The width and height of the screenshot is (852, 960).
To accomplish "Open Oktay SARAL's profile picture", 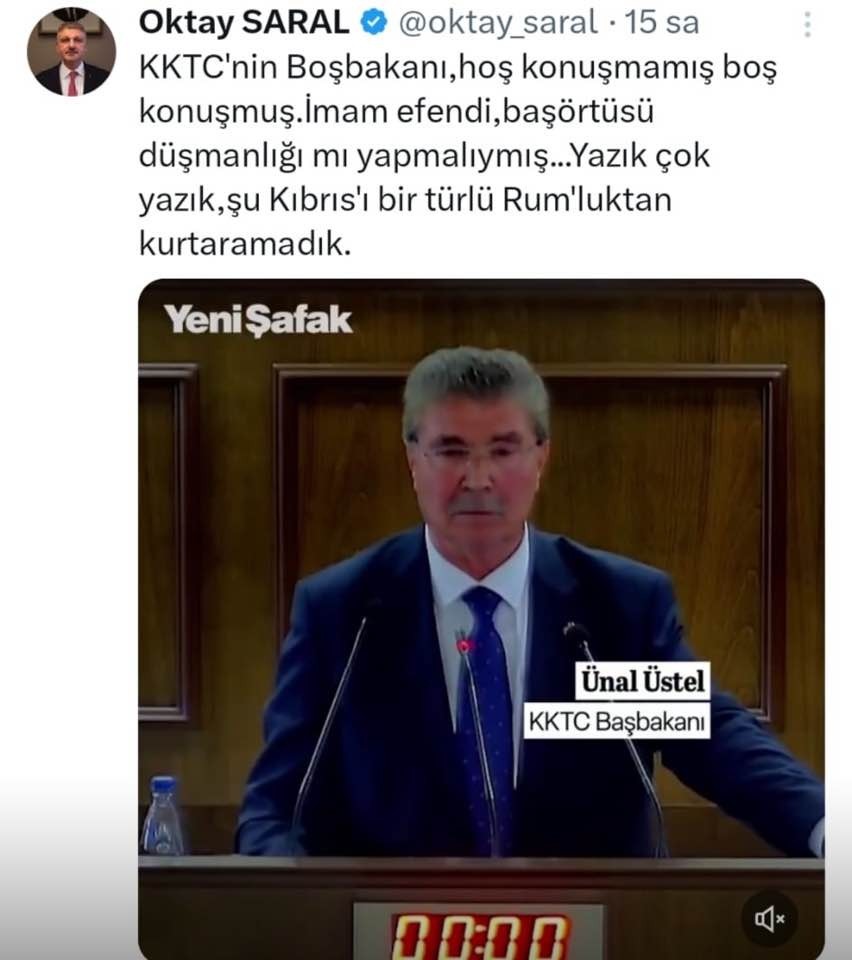I will tap(70, 52).
